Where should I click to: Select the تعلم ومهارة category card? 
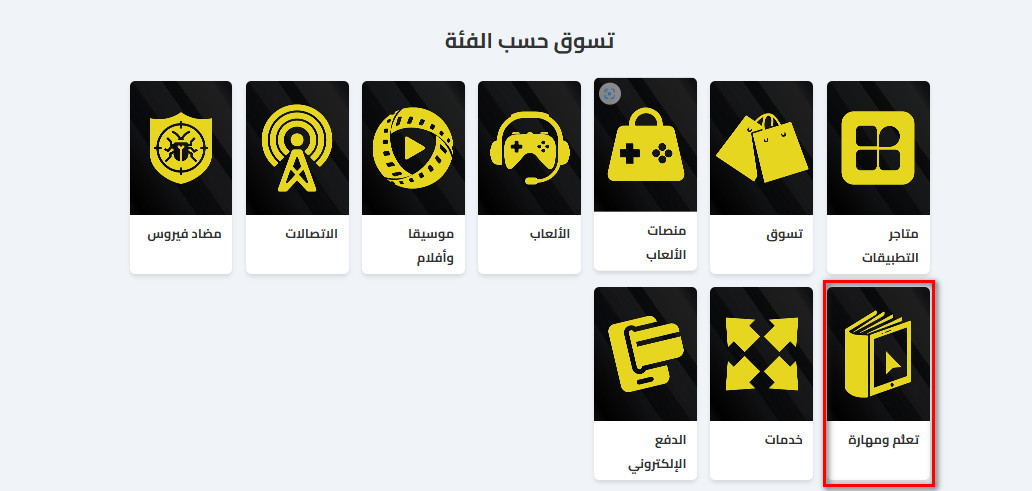pyautogui.click(x=878, y=383)
